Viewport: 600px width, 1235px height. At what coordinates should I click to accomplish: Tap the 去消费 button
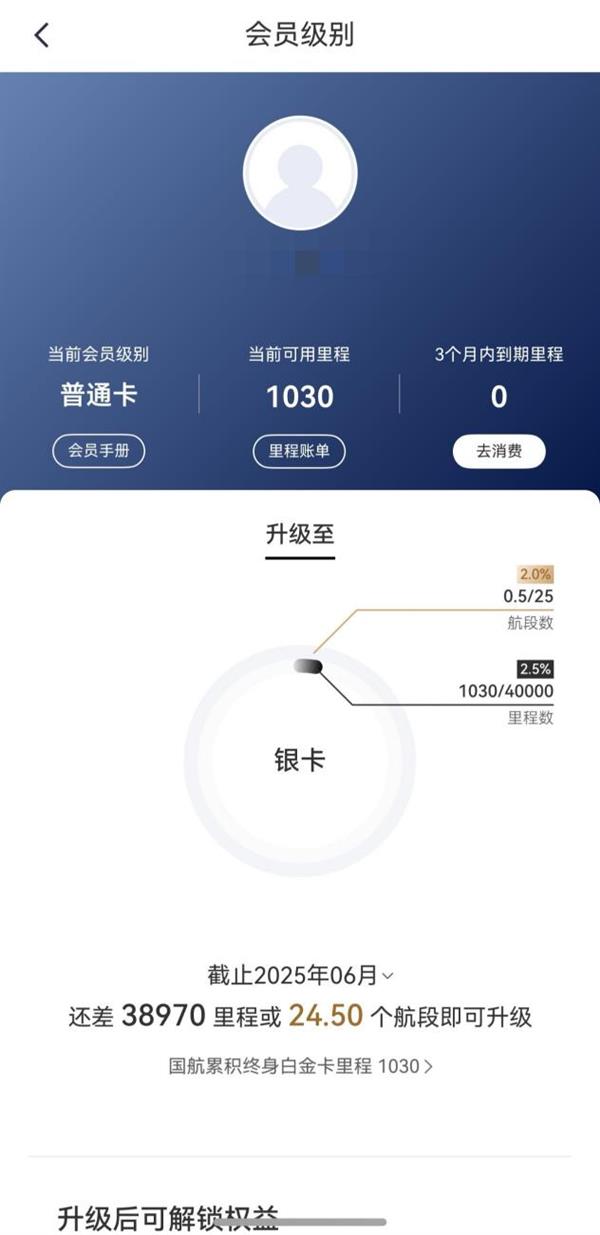point(499,451)
